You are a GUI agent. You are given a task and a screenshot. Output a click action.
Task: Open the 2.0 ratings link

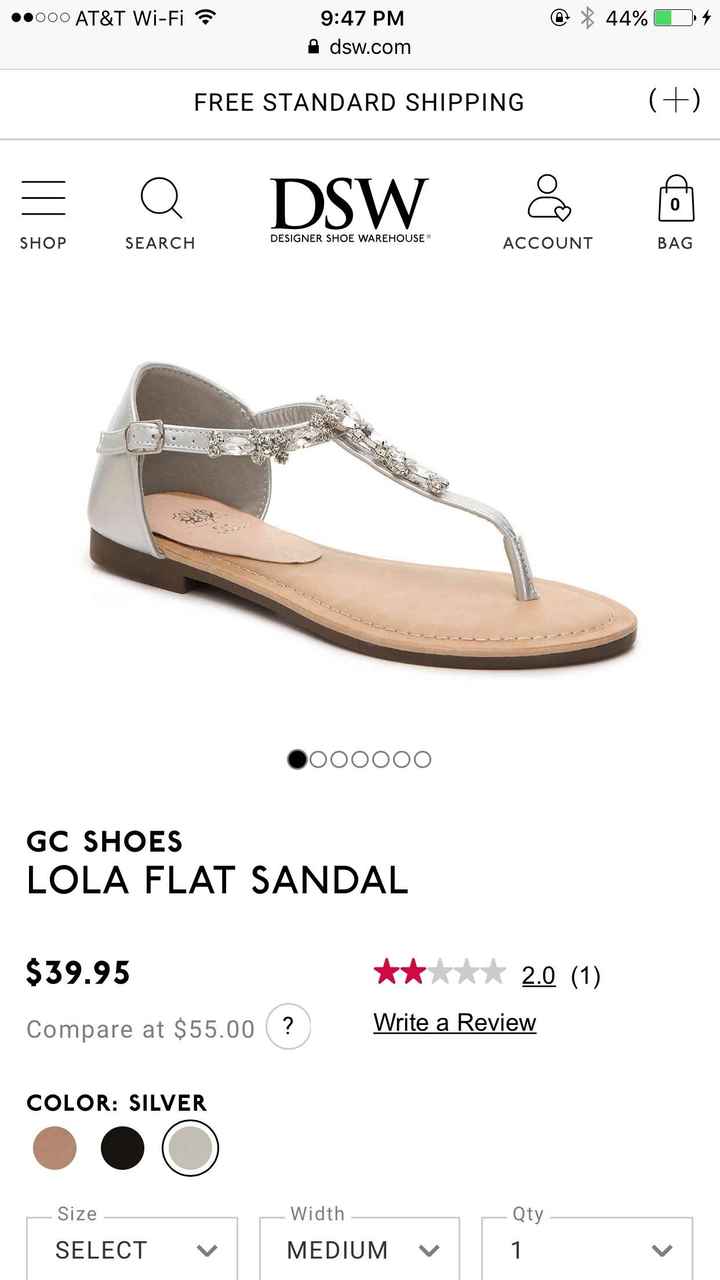(542, 973)
